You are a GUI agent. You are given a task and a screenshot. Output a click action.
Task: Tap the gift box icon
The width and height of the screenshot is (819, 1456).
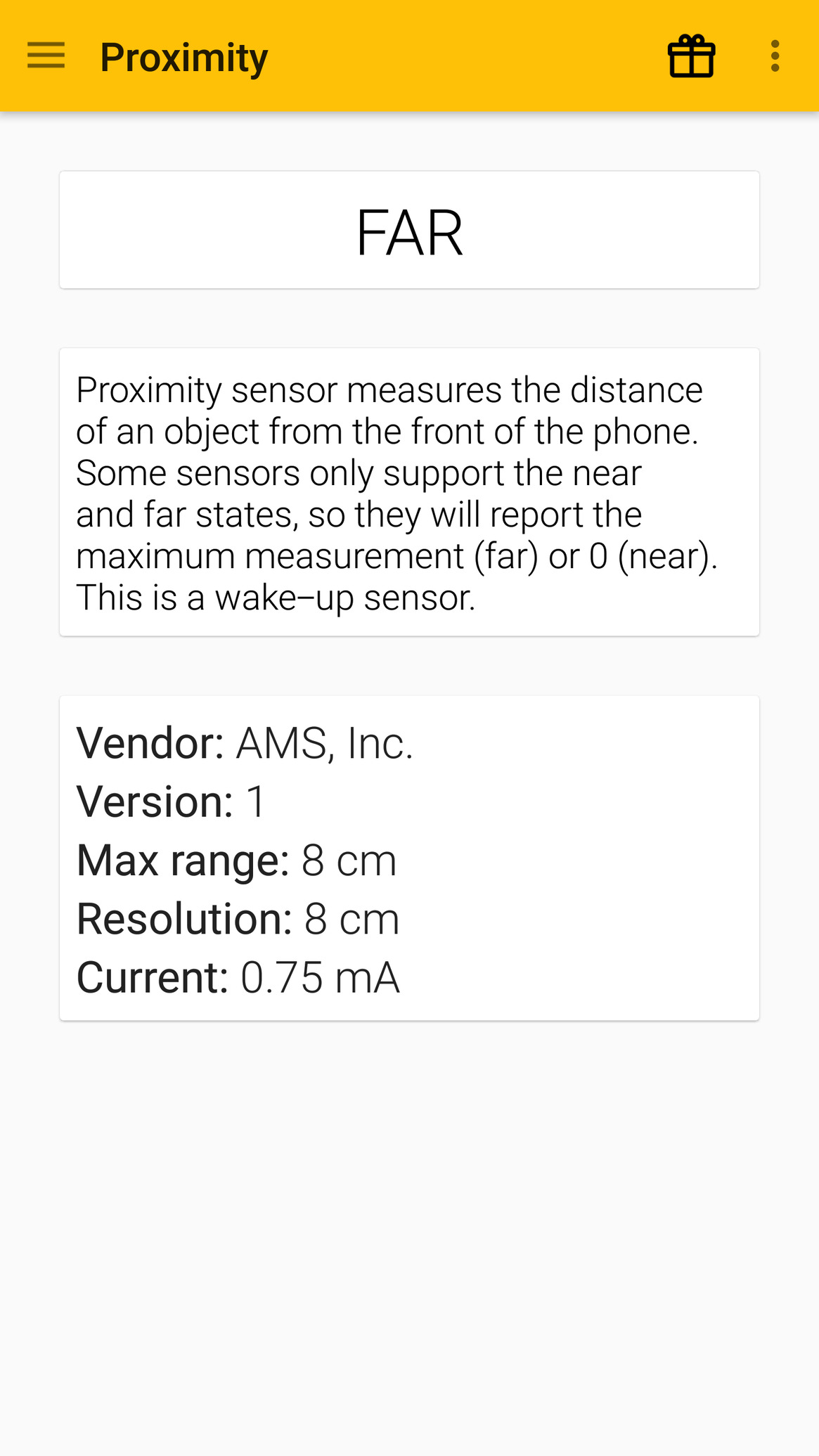pos(691,56)
